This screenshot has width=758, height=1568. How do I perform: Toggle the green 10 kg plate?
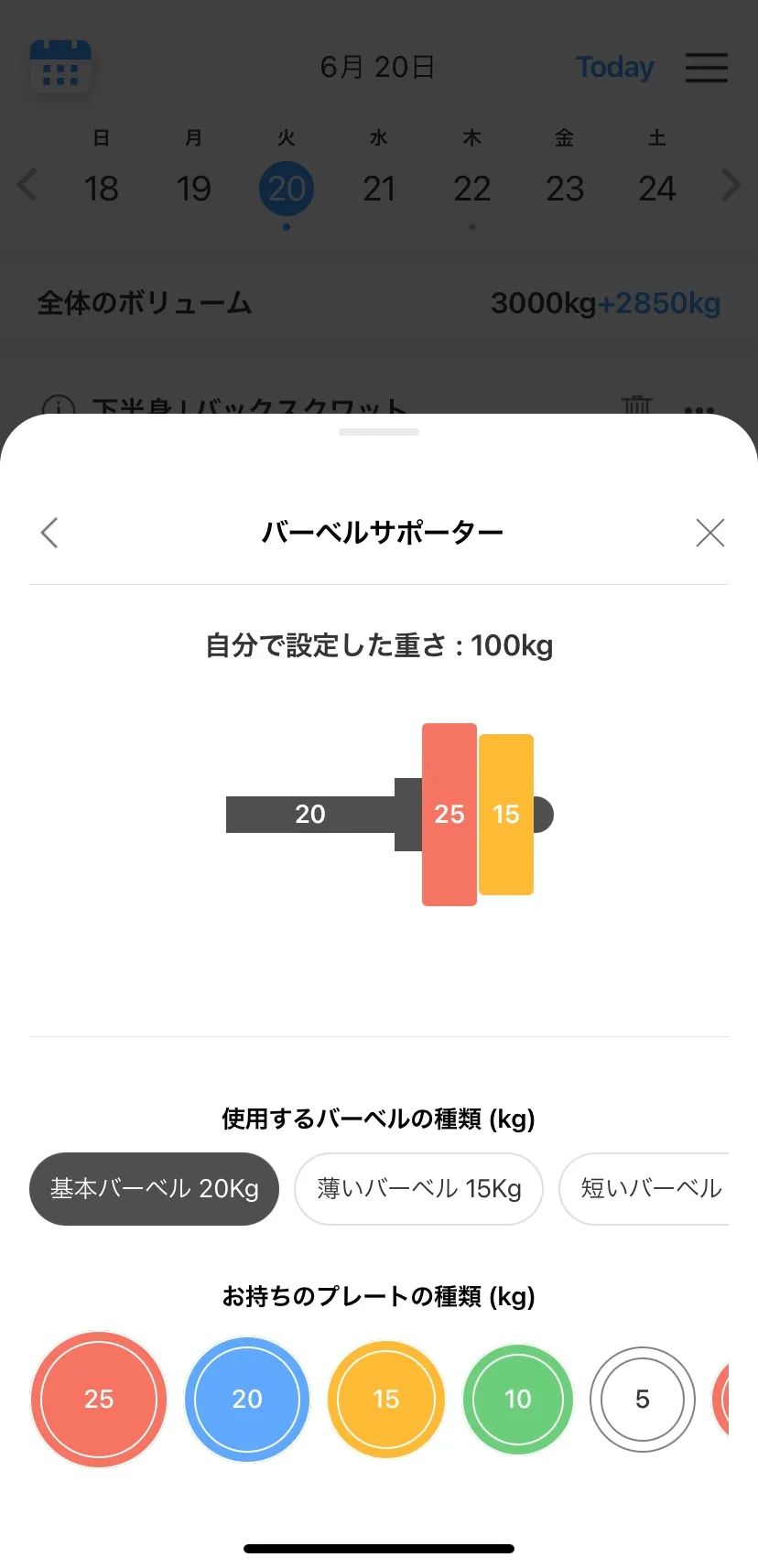point(518,1399)
